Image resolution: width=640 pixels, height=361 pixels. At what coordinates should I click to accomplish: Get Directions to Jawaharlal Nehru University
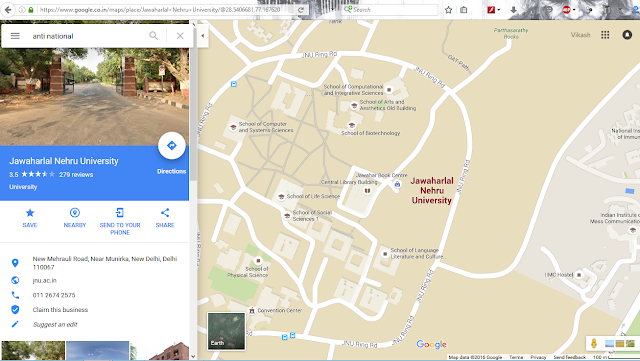tap(172, 146)
